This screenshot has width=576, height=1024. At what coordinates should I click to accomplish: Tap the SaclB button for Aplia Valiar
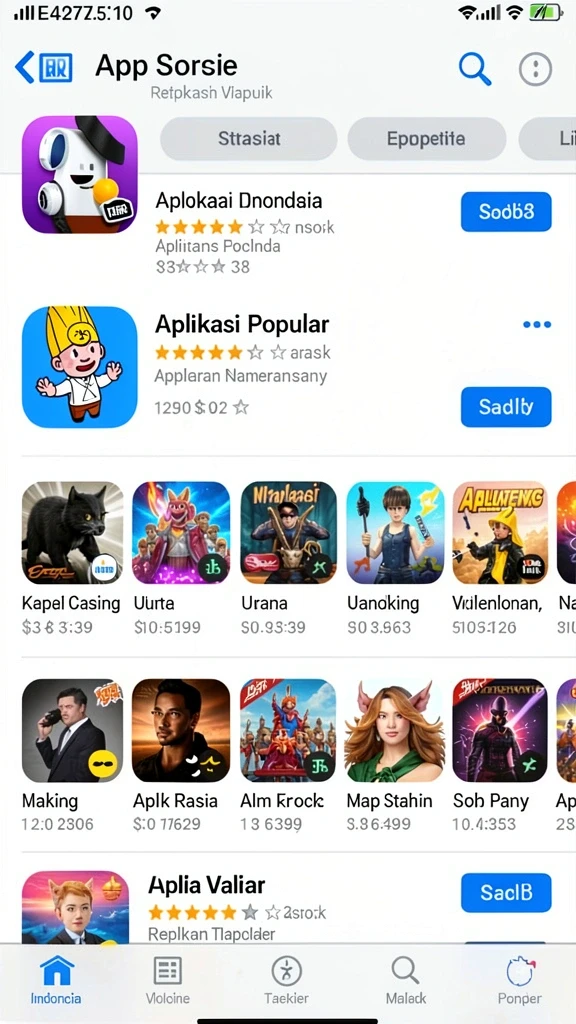[506, 893]
